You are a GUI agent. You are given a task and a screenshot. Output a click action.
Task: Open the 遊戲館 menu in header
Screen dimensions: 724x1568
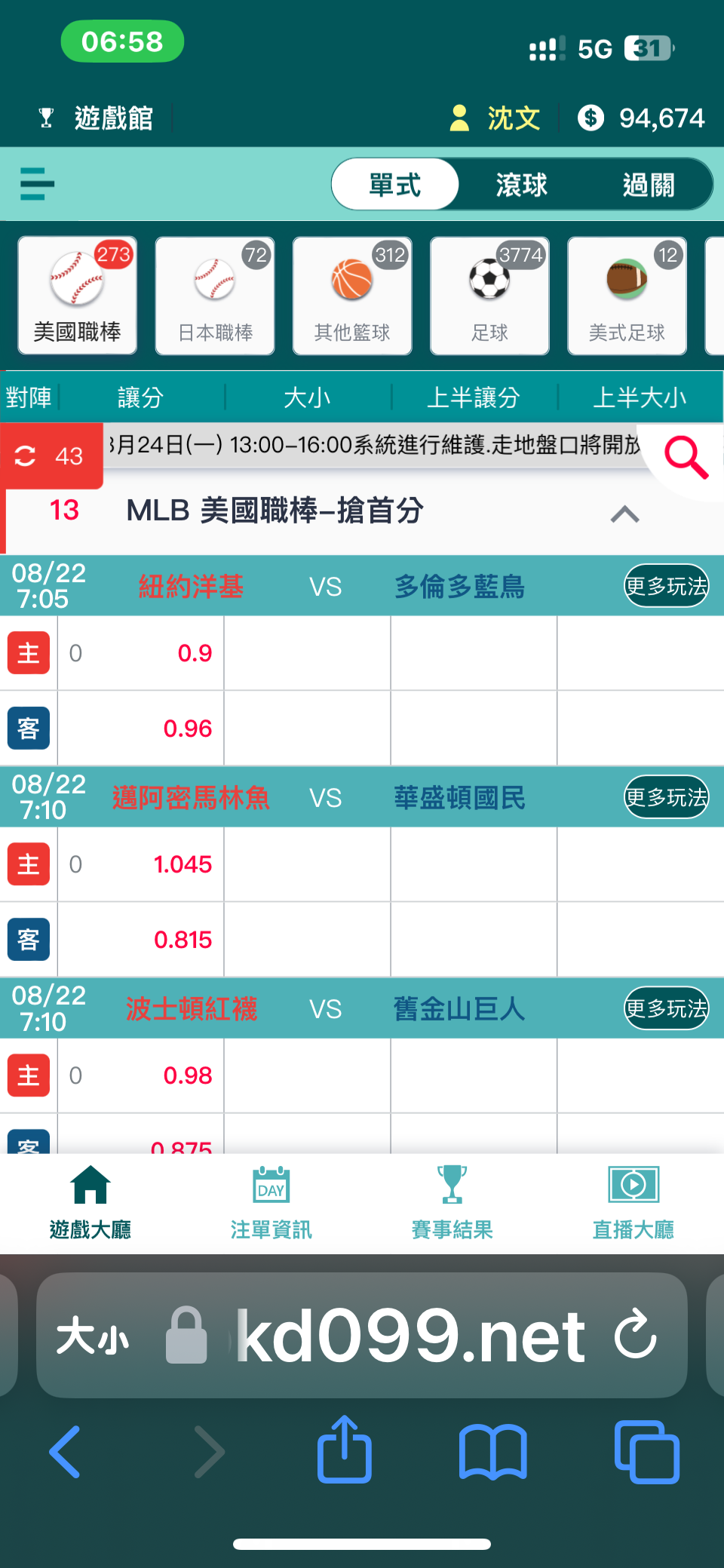point(97,118)
